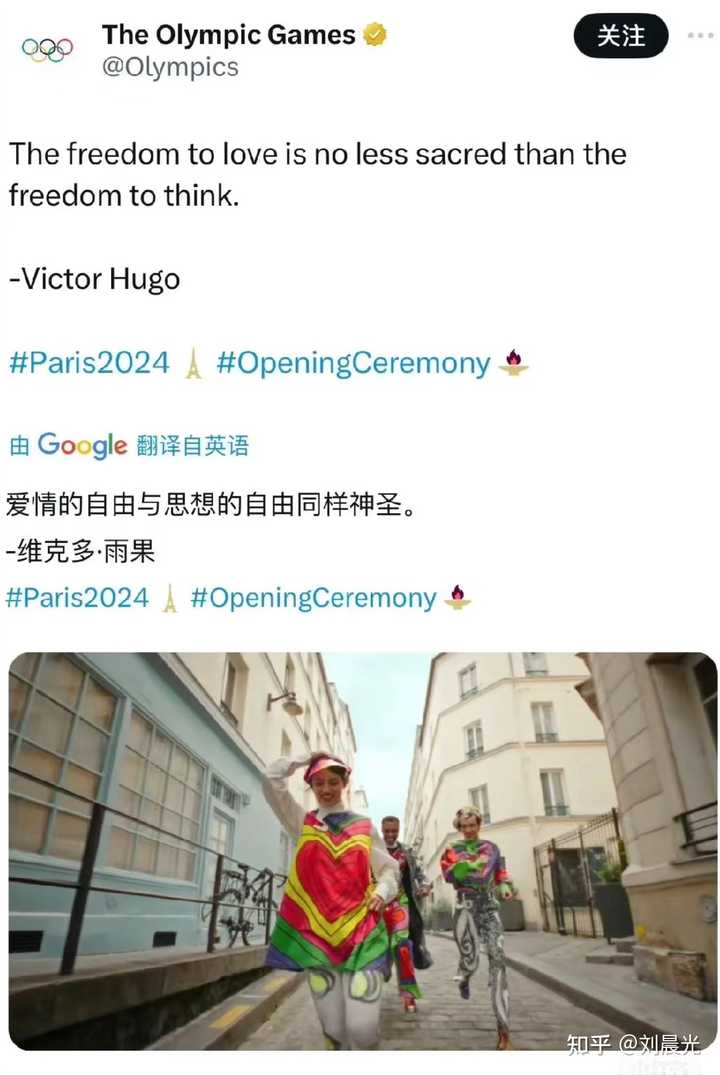Open #OpeningCeremony hashtag in the English text
Screen dimensions: 720x1075
[353, 363]
